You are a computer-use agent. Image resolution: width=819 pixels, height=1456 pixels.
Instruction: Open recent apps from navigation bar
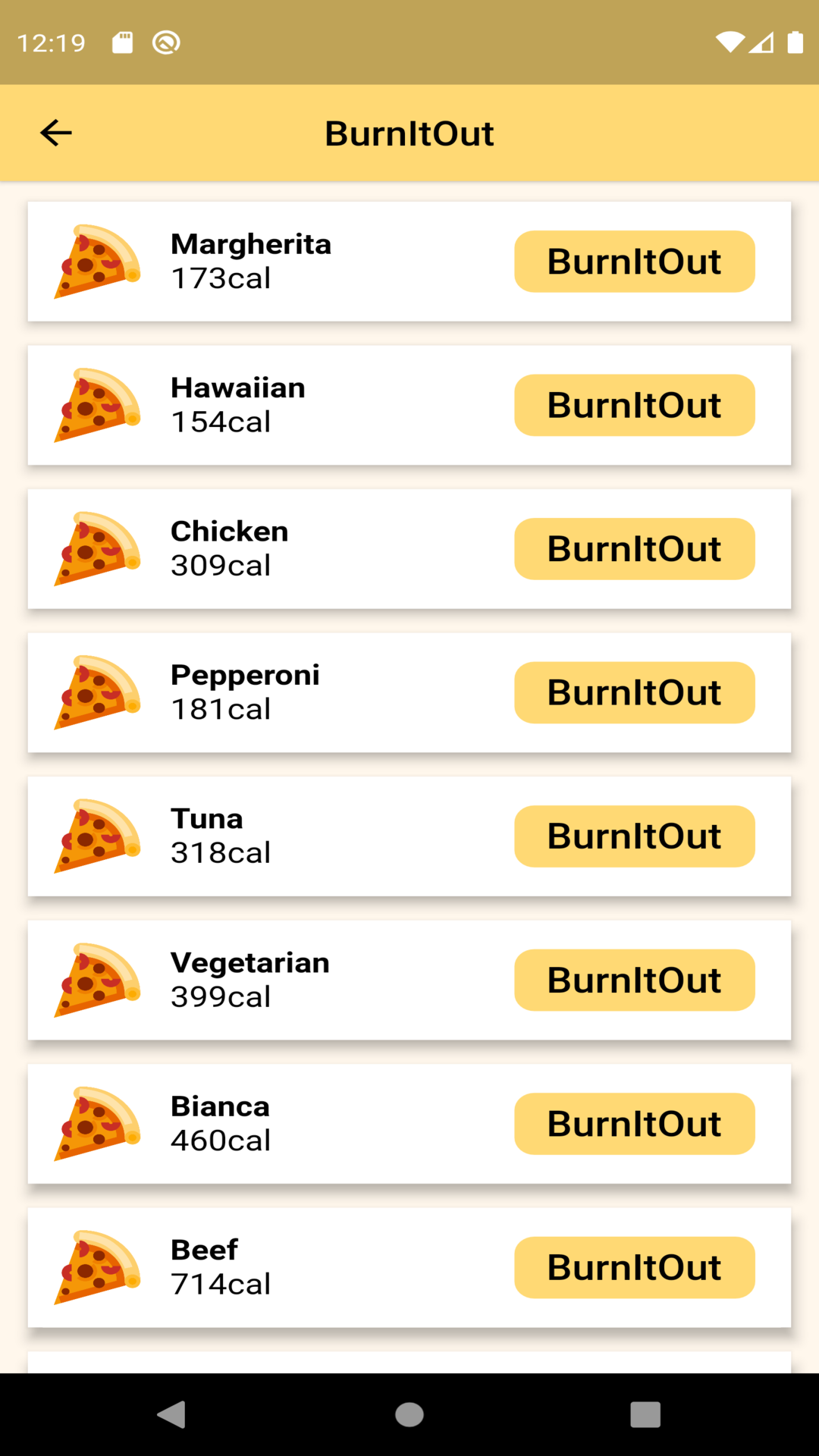[645, 1414]
